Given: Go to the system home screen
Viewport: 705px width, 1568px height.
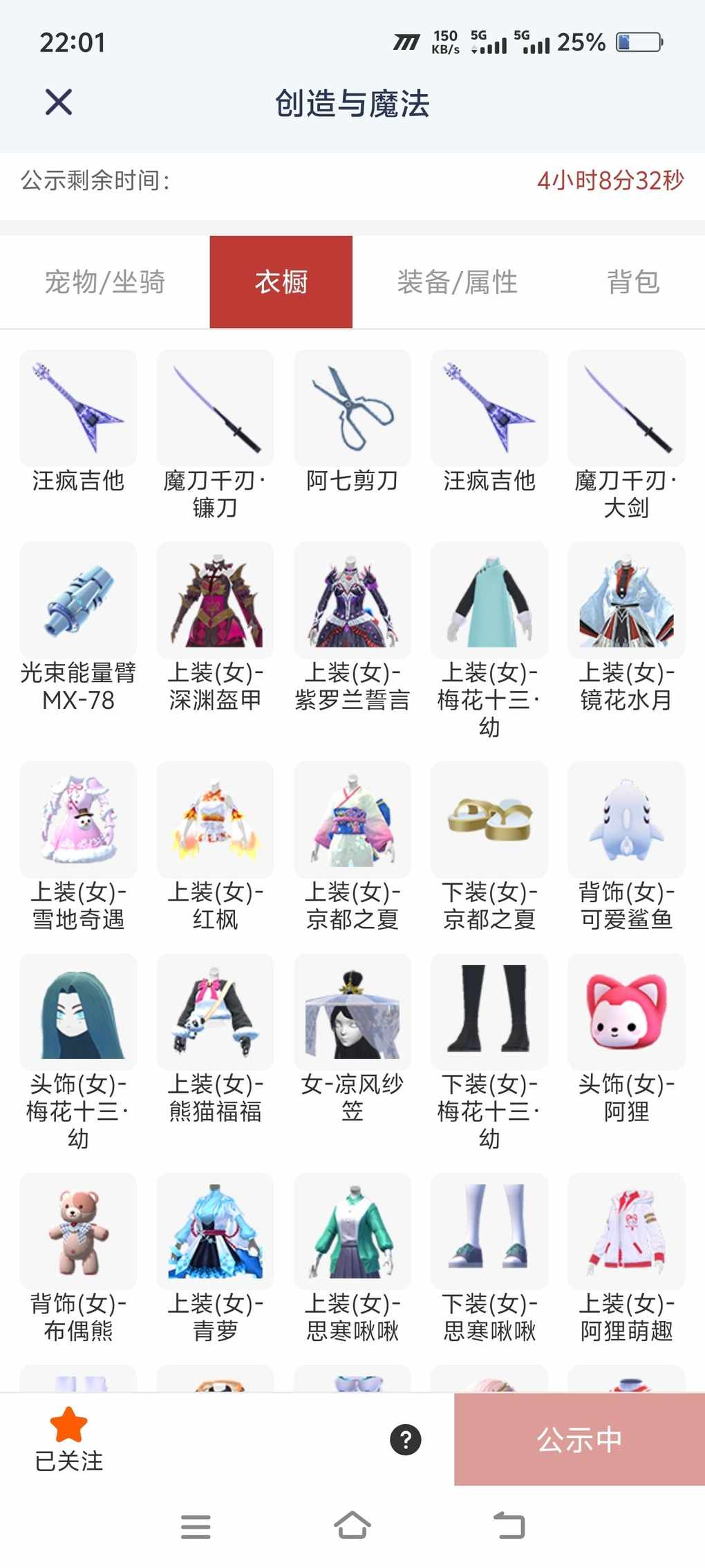Looking at the screenshot, I should pyautogui.click(x=352, y=1526).
